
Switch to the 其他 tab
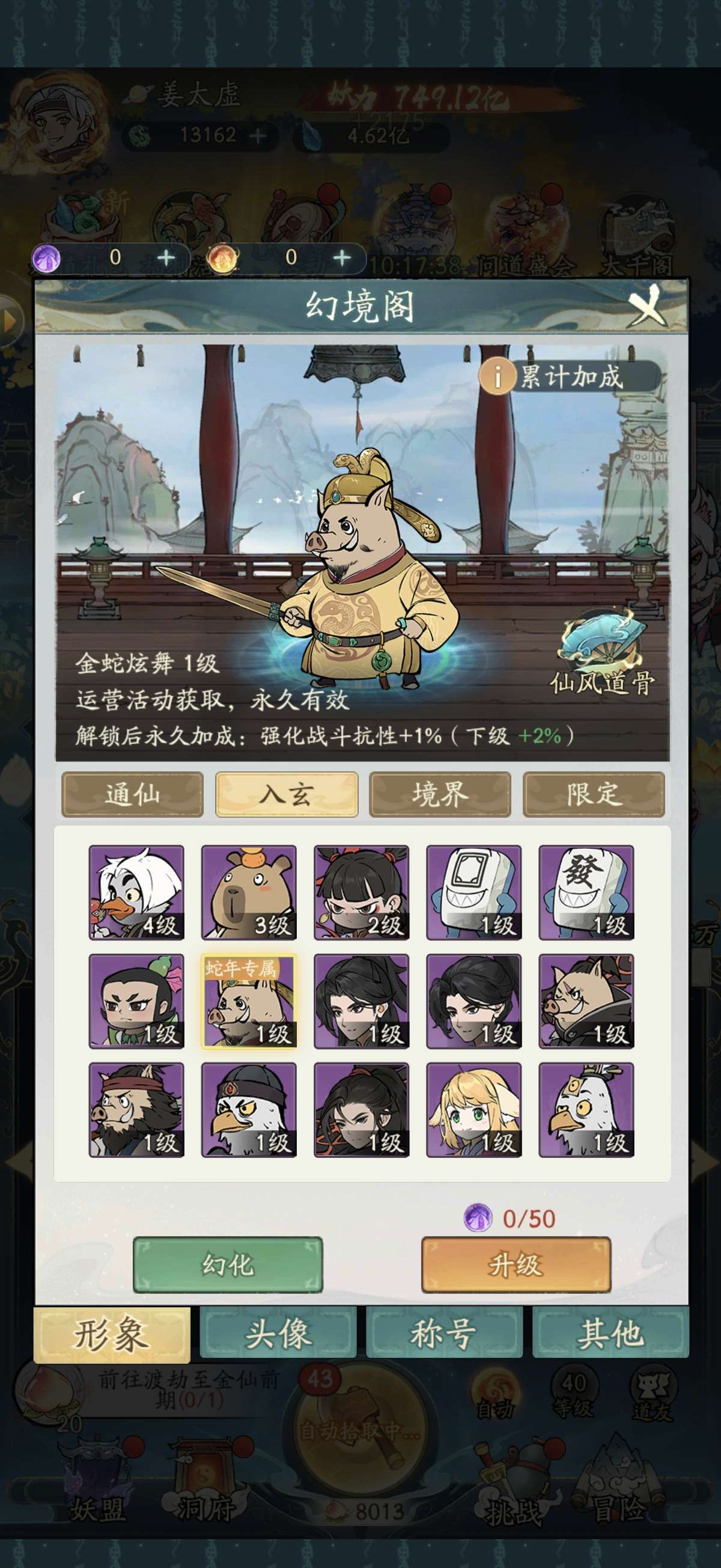[610, 1334]
